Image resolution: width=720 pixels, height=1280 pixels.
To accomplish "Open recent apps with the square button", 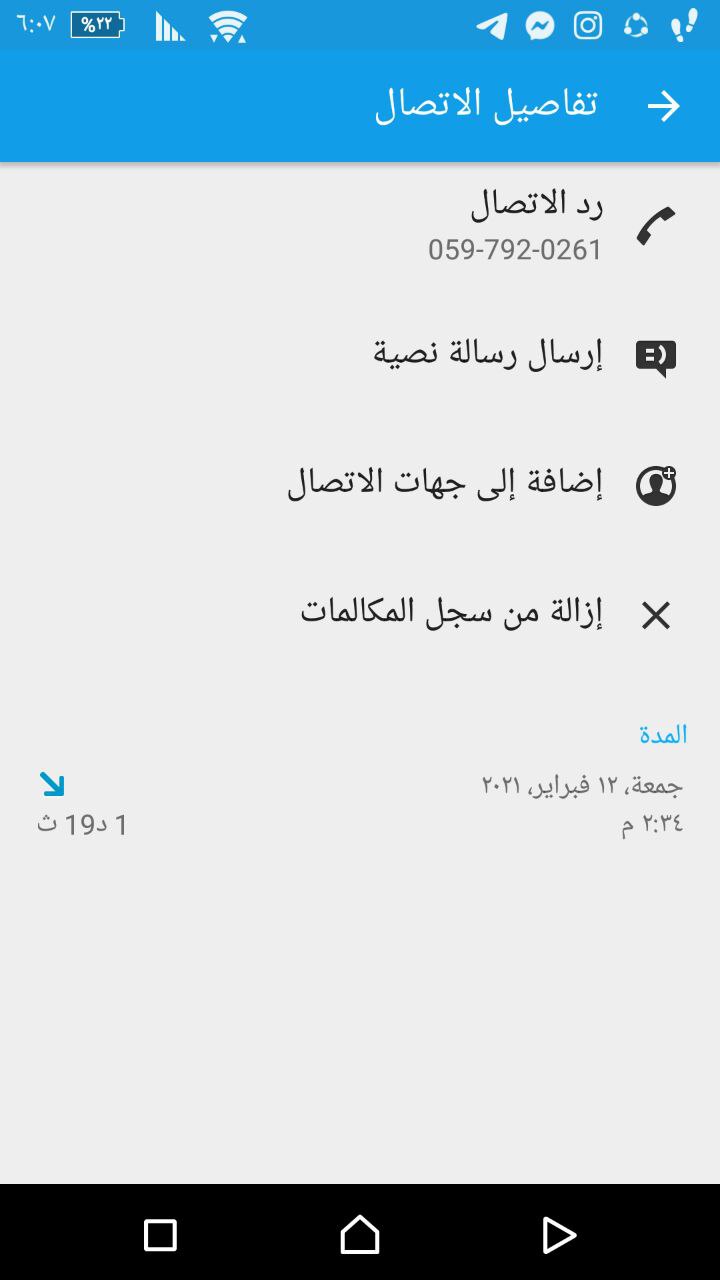I will [160, 1235].
